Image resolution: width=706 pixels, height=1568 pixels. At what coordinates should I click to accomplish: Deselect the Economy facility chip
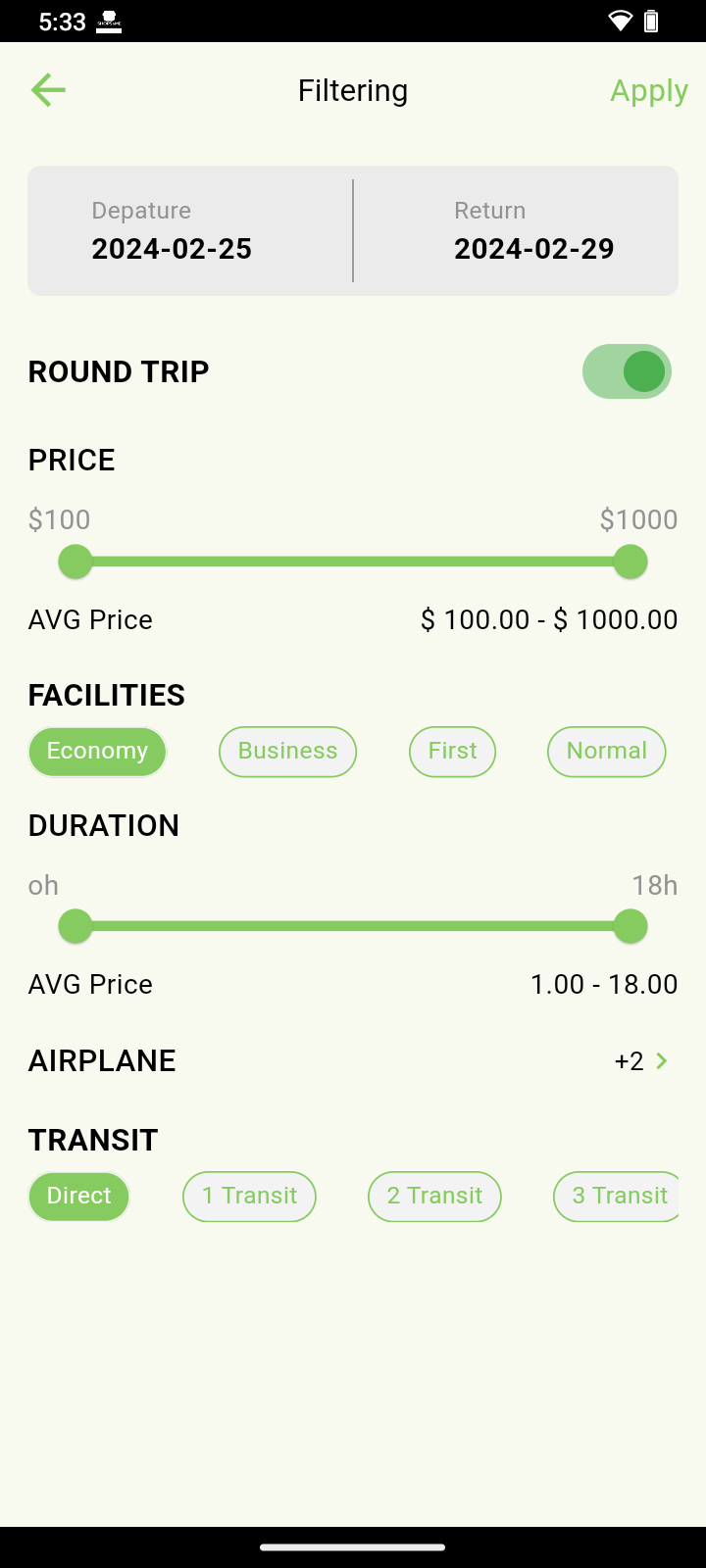(x=97, y=752)
